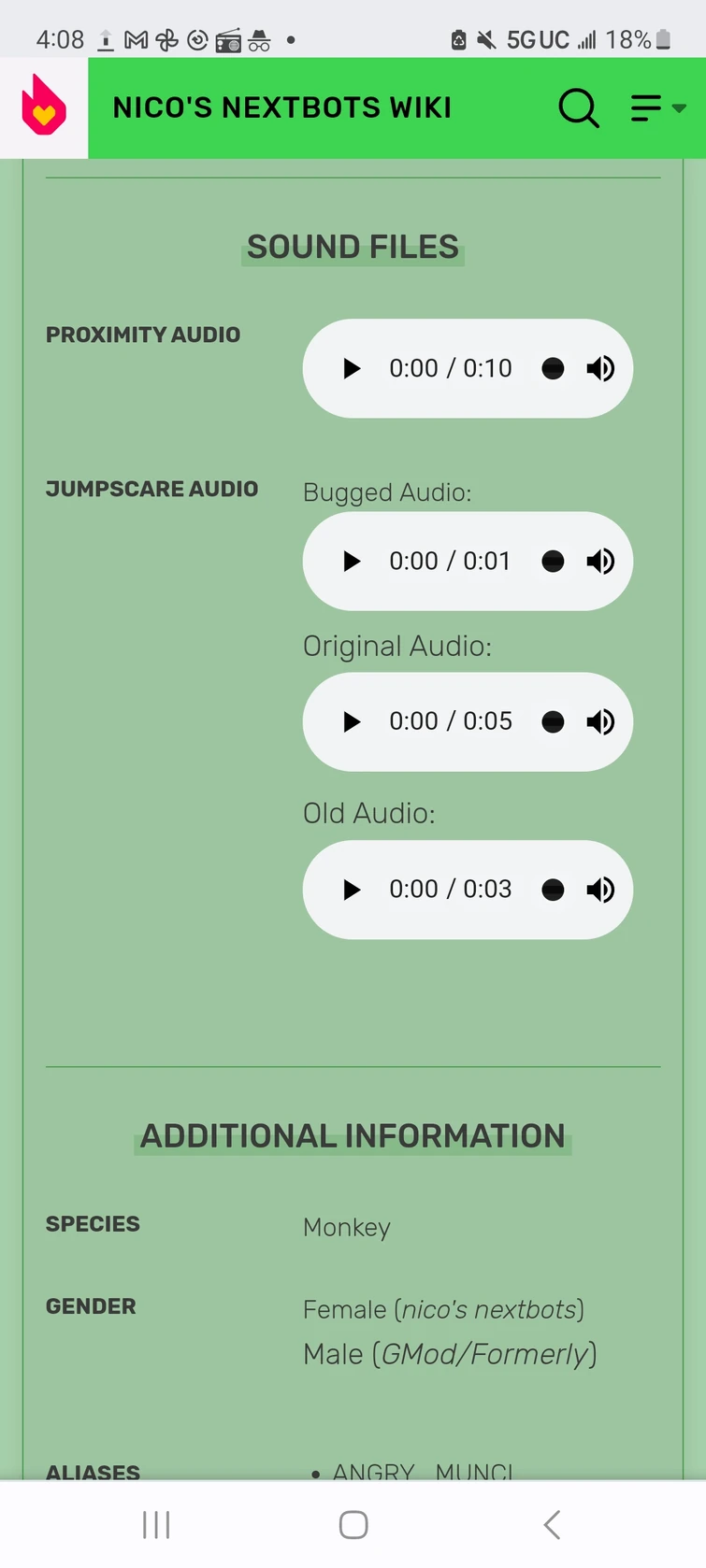Go to wiki home via NICO'S NEXTBOTS WIKI title

point(281,107)
